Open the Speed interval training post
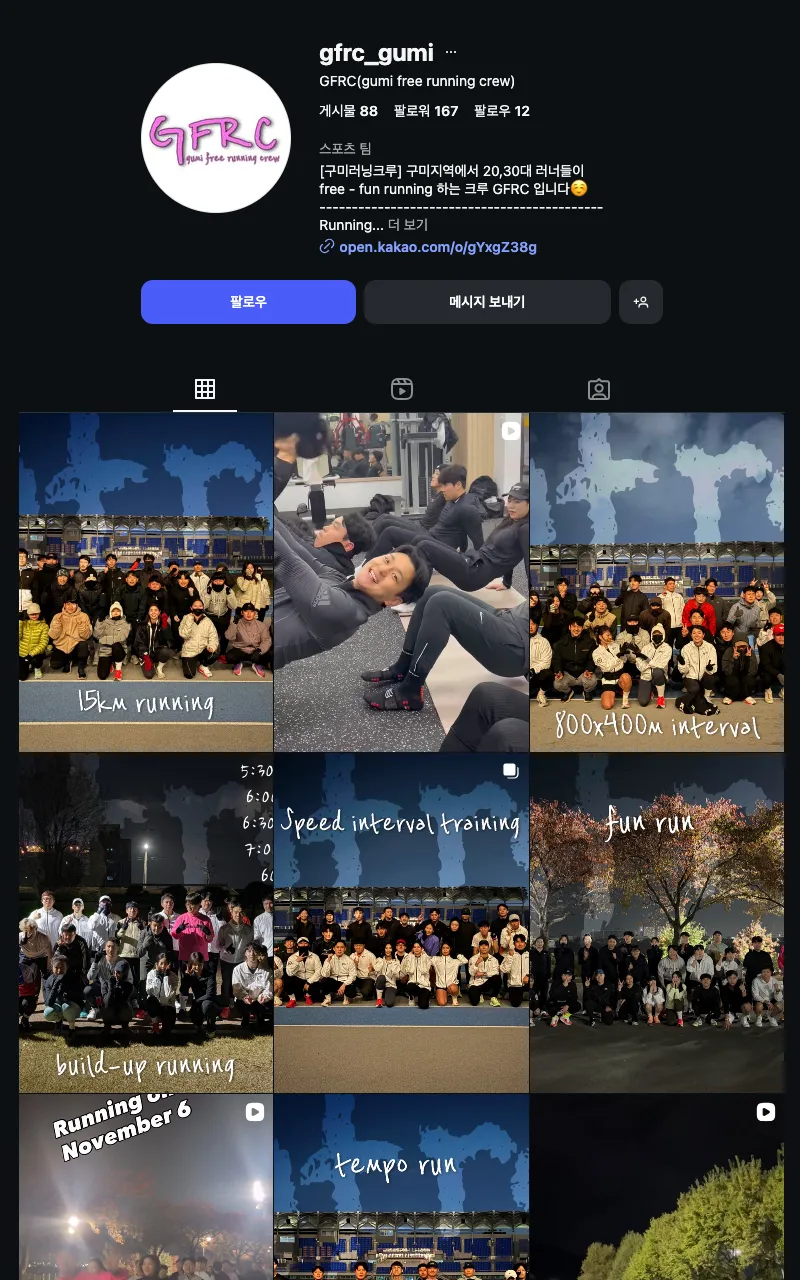Screen dimensions: 800x1280 pos(401,923)
